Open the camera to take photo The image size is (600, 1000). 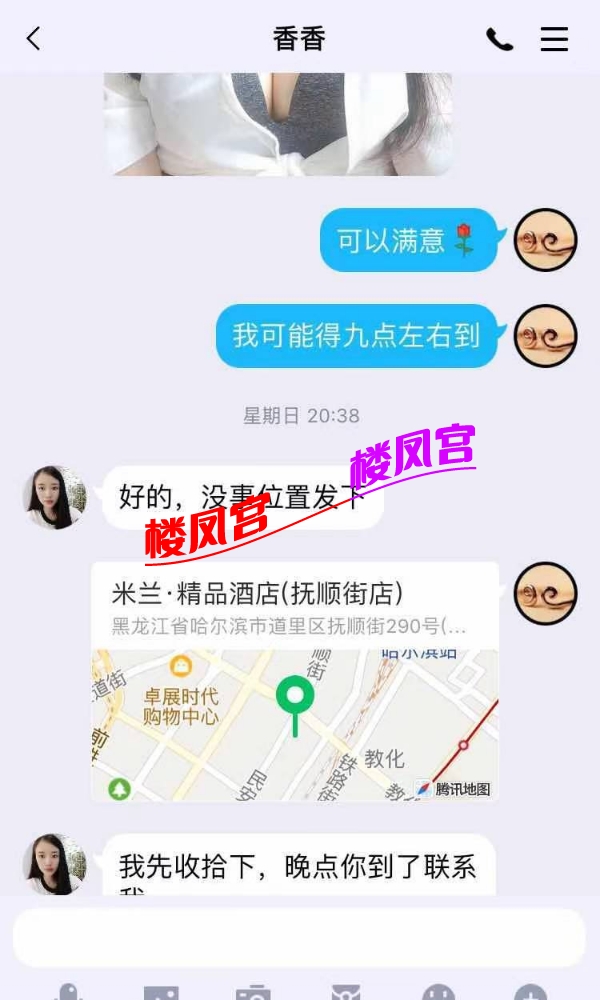point(253,992)
